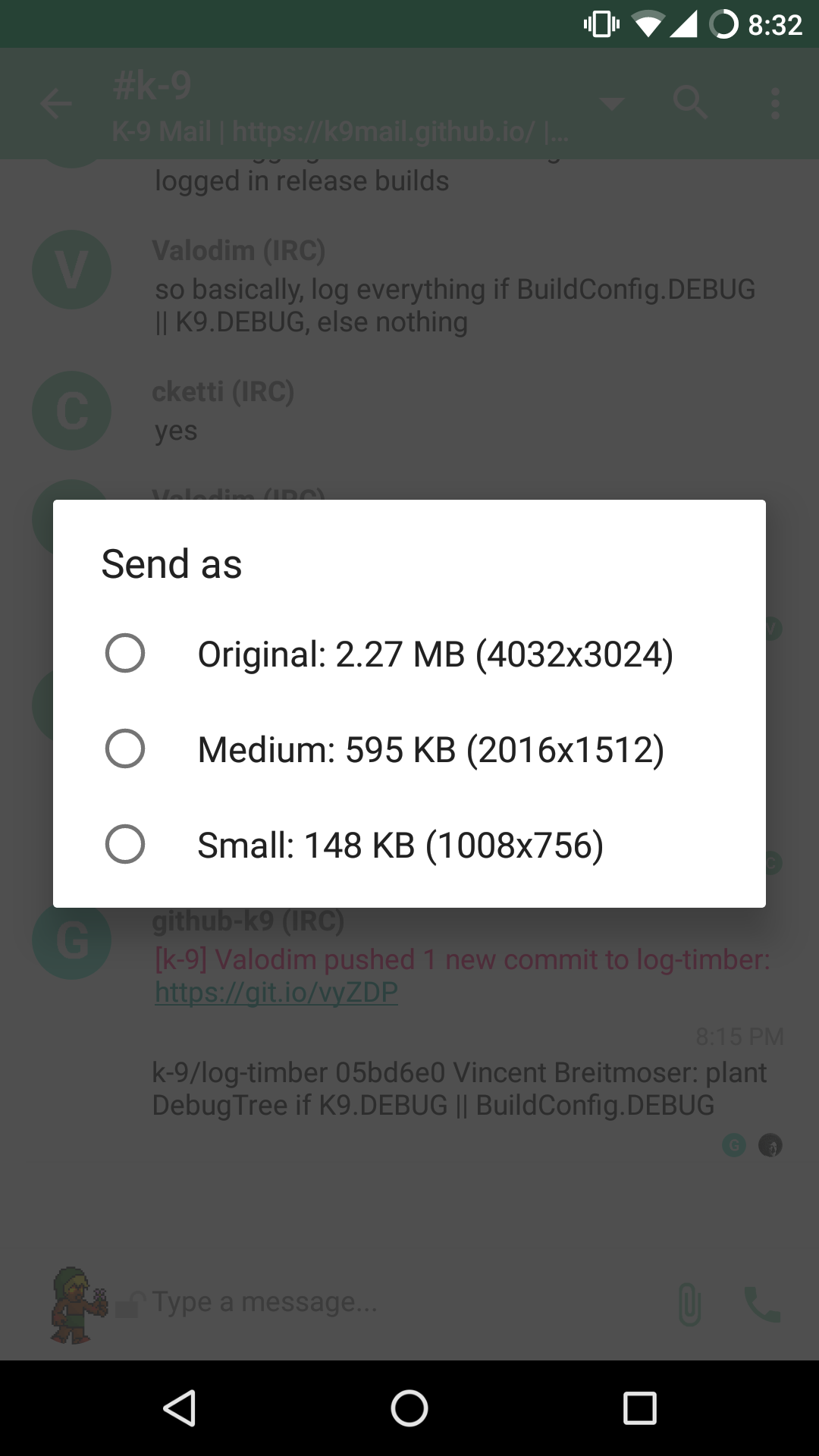Tap the system back button
The width and height of the screenshot is (819, 1456).
pyautogui.click(x=180, y=1408)
